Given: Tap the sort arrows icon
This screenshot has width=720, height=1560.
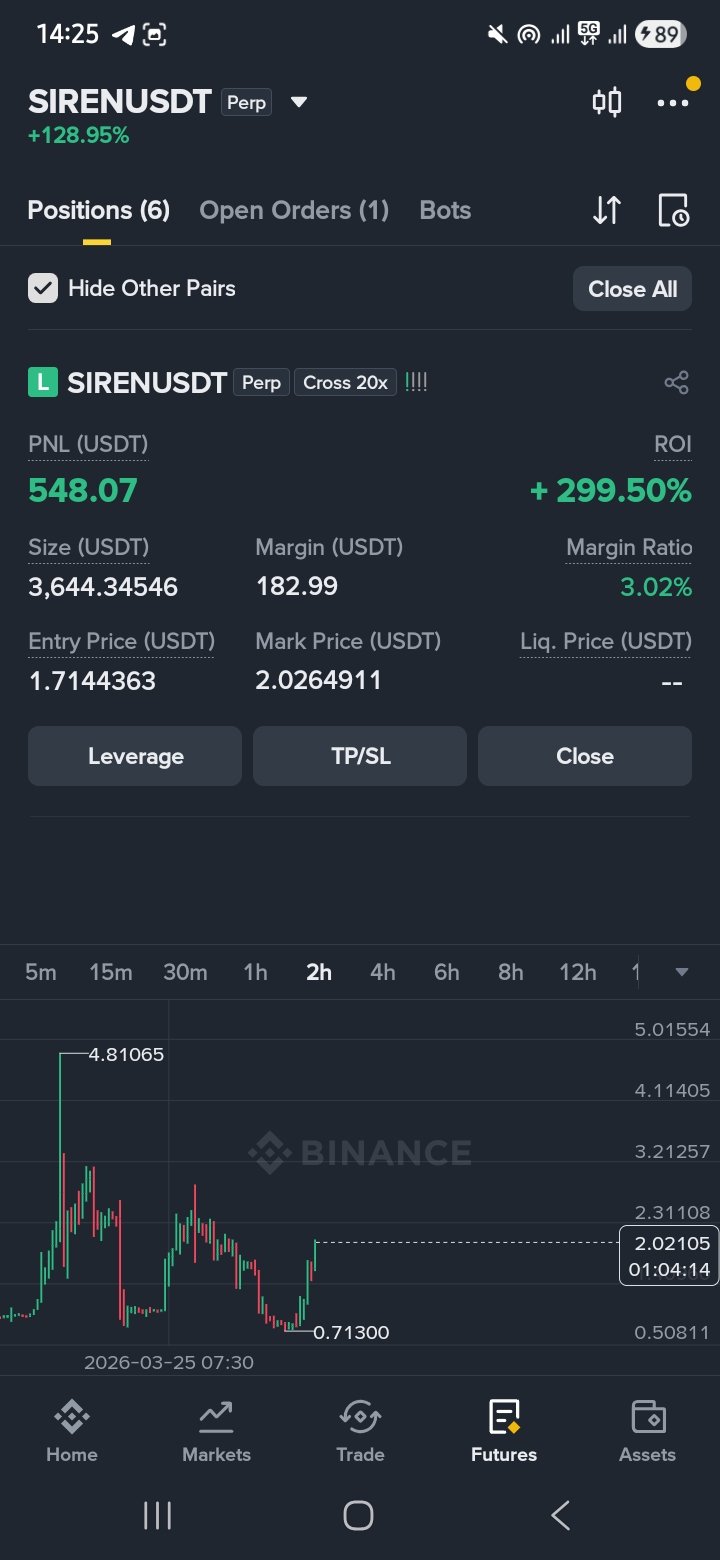Looking at the screenshot, I should click(607, 210).
